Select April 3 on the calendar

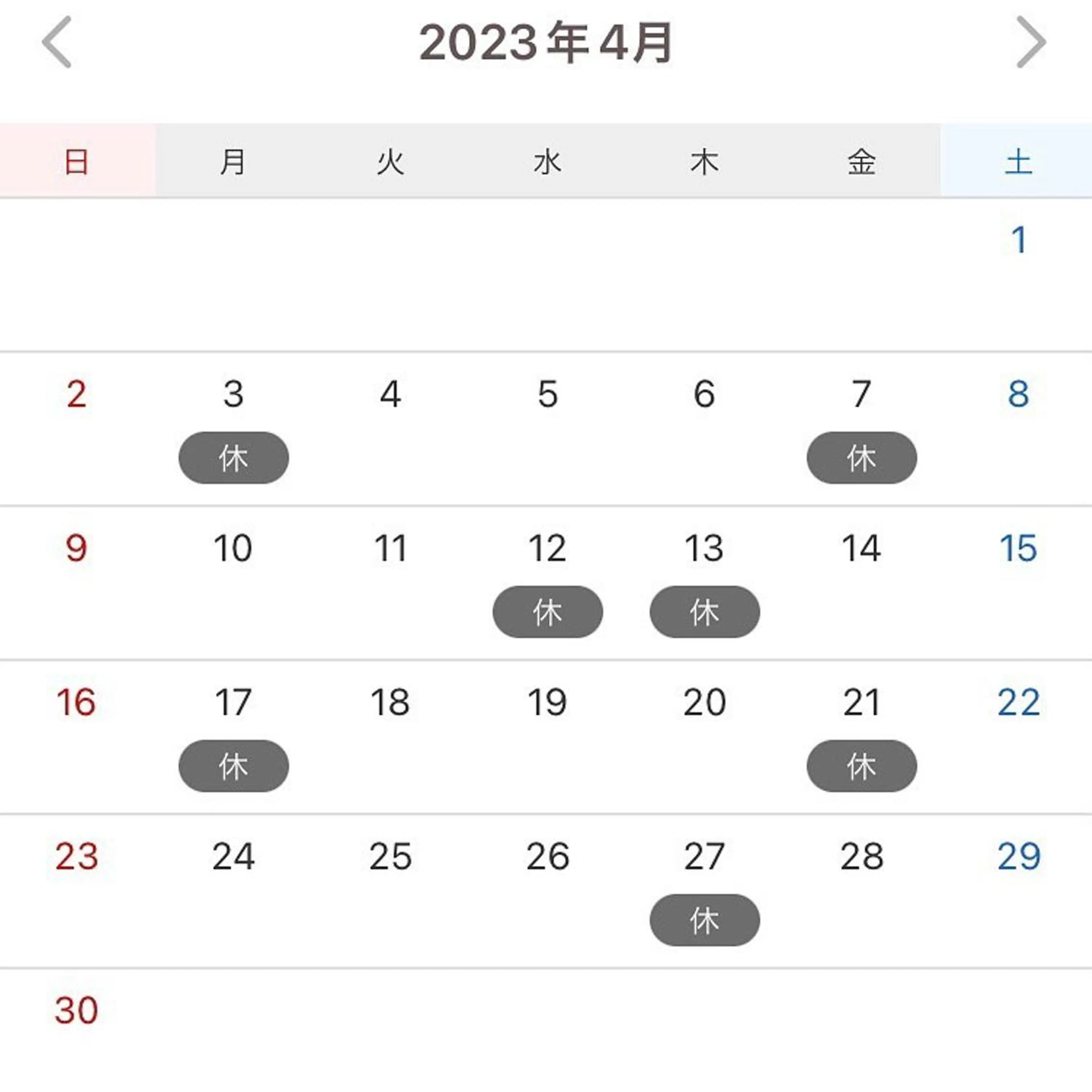point(233,394)
